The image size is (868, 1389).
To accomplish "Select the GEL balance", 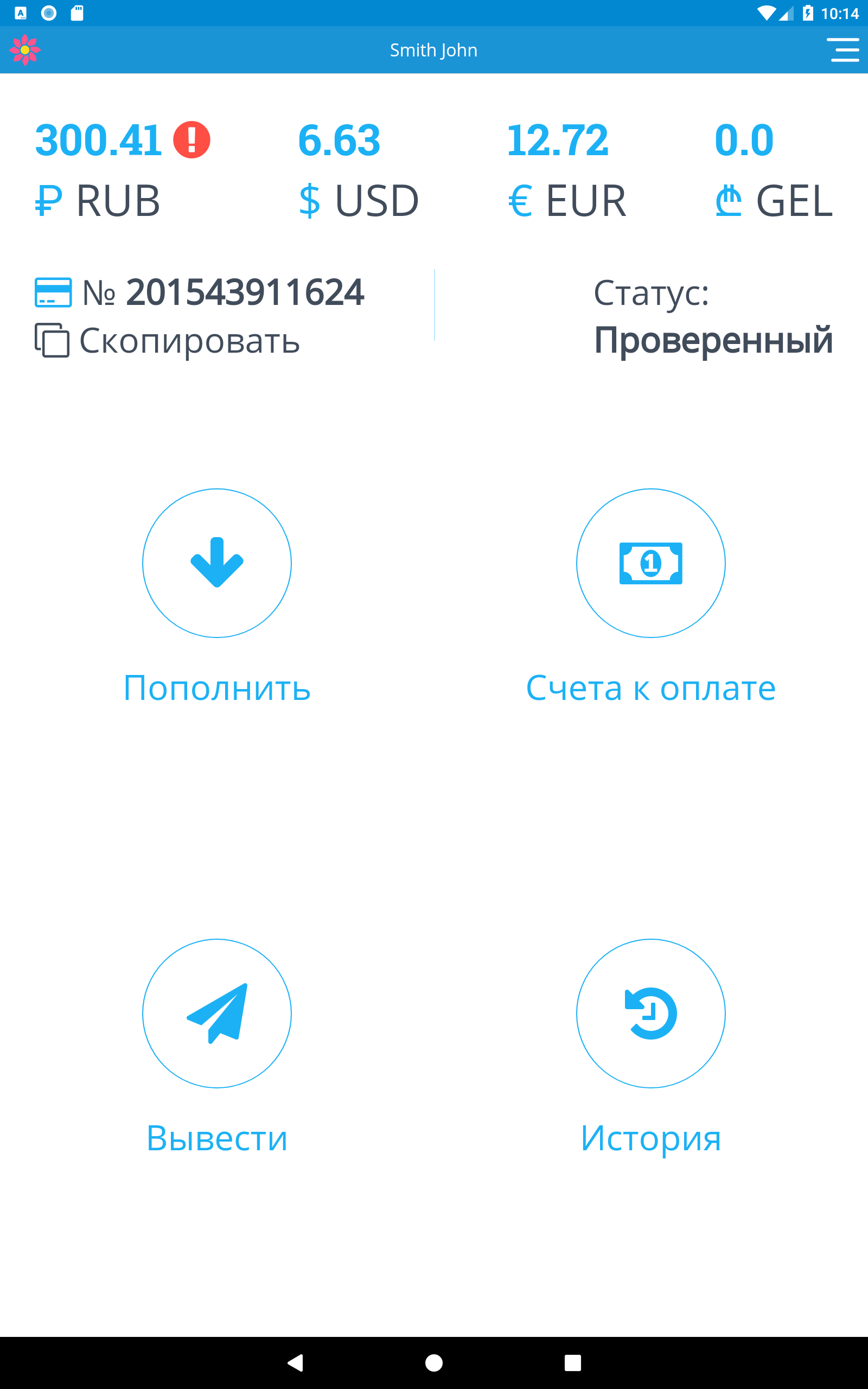I will pyautogui.click(x=774, y=170).
